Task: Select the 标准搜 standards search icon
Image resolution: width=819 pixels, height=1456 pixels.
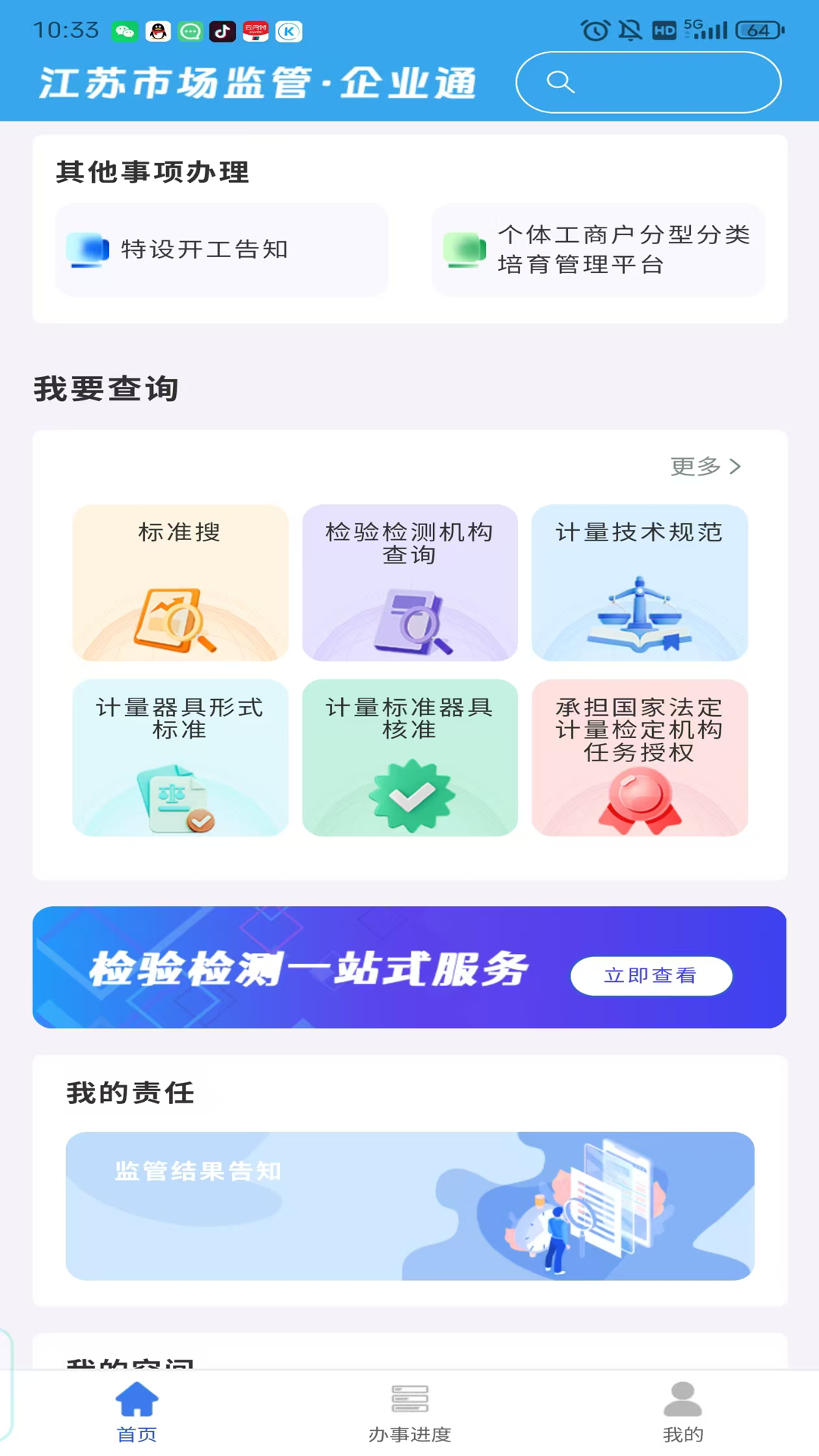Action: click(180, 614)
